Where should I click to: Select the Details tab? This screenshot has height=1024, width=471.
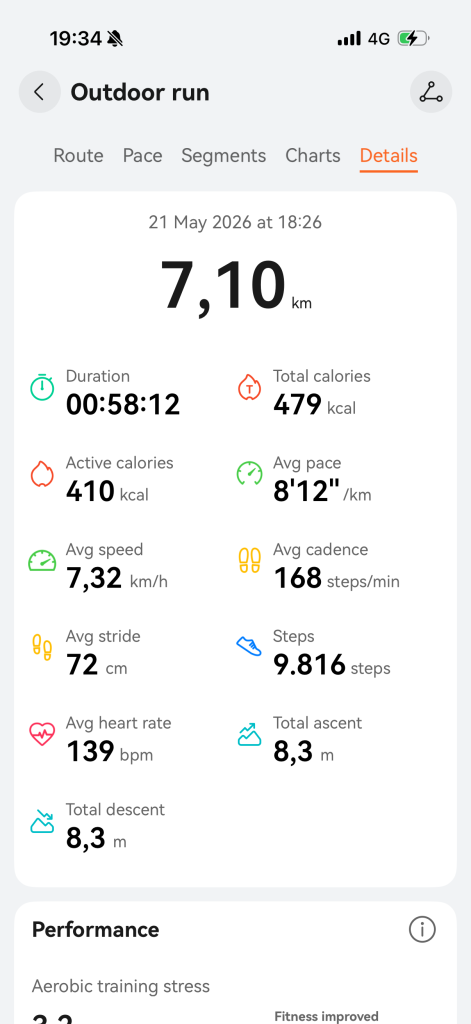point(389,155)
